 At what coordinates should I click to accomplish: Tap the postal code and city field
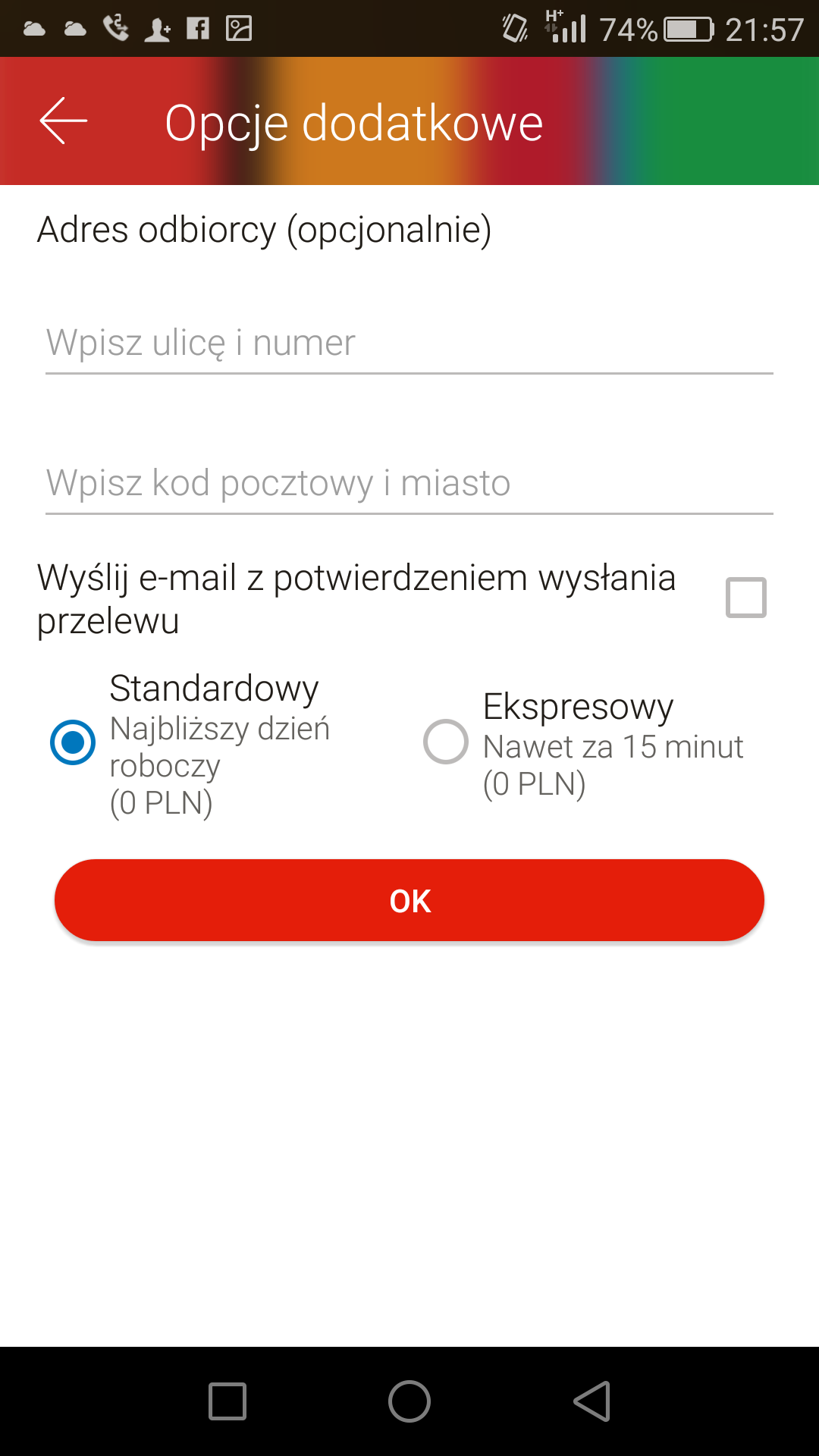point(409,483)
